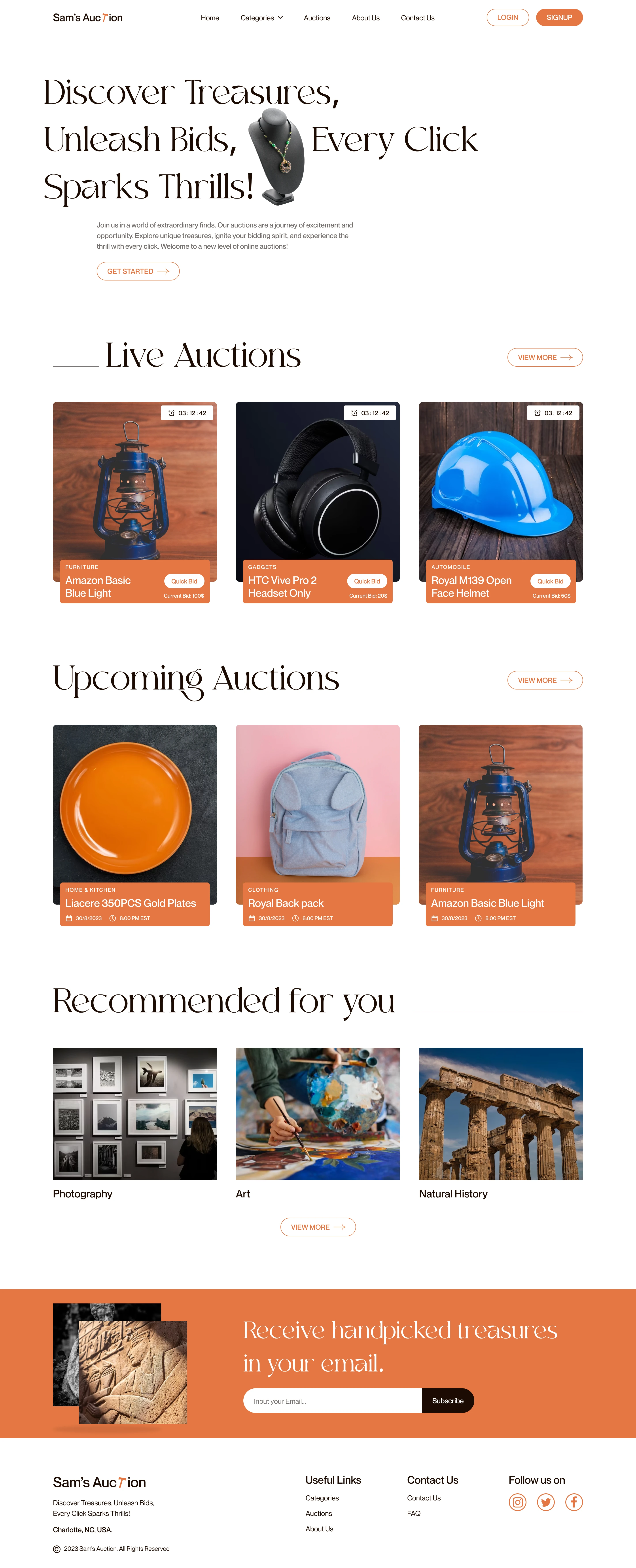
Task: Create an account with SIGNUP
Action: (559, 18)
